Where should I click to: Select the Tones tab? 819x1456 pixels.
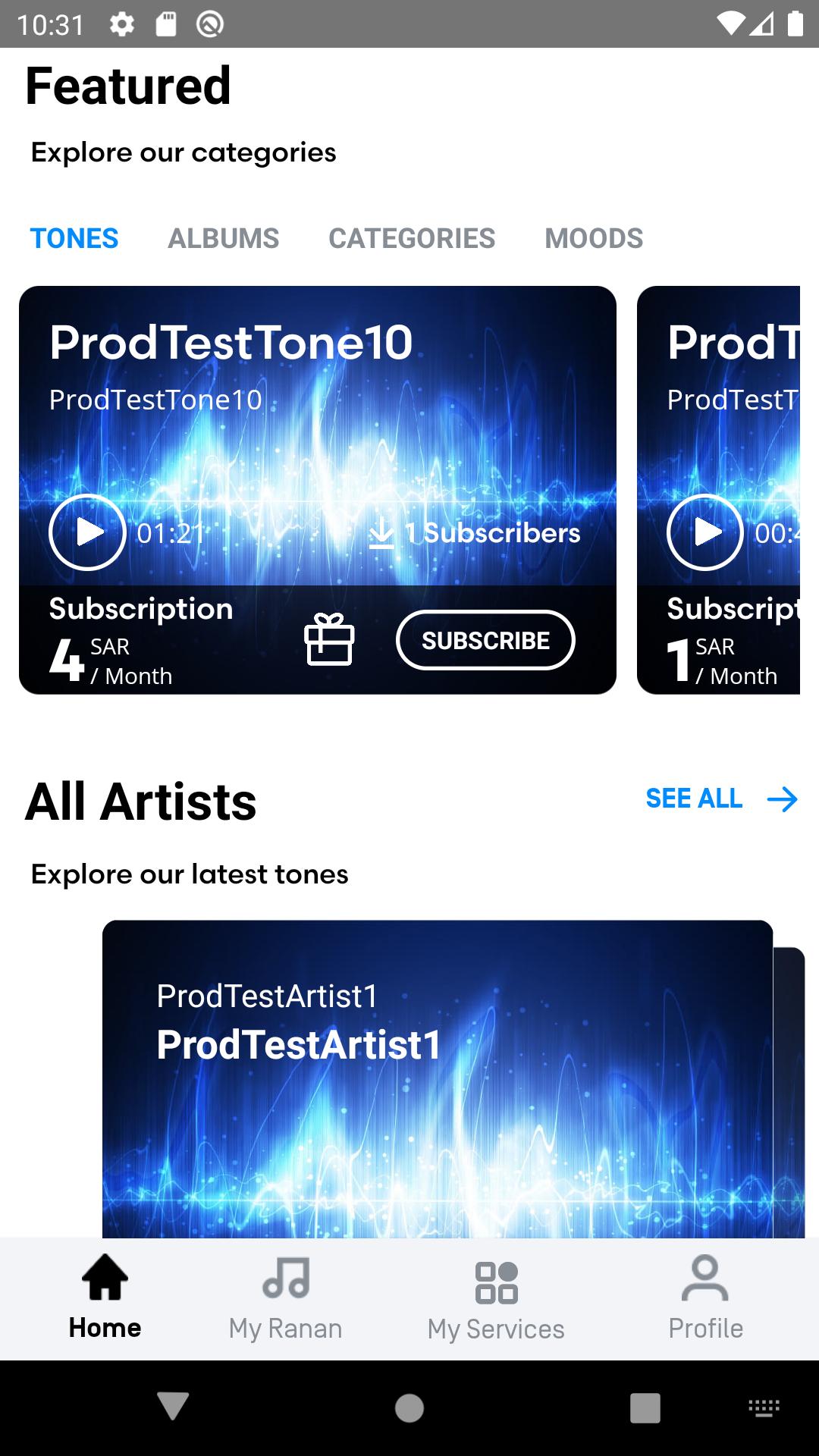(x=74, y=238)
